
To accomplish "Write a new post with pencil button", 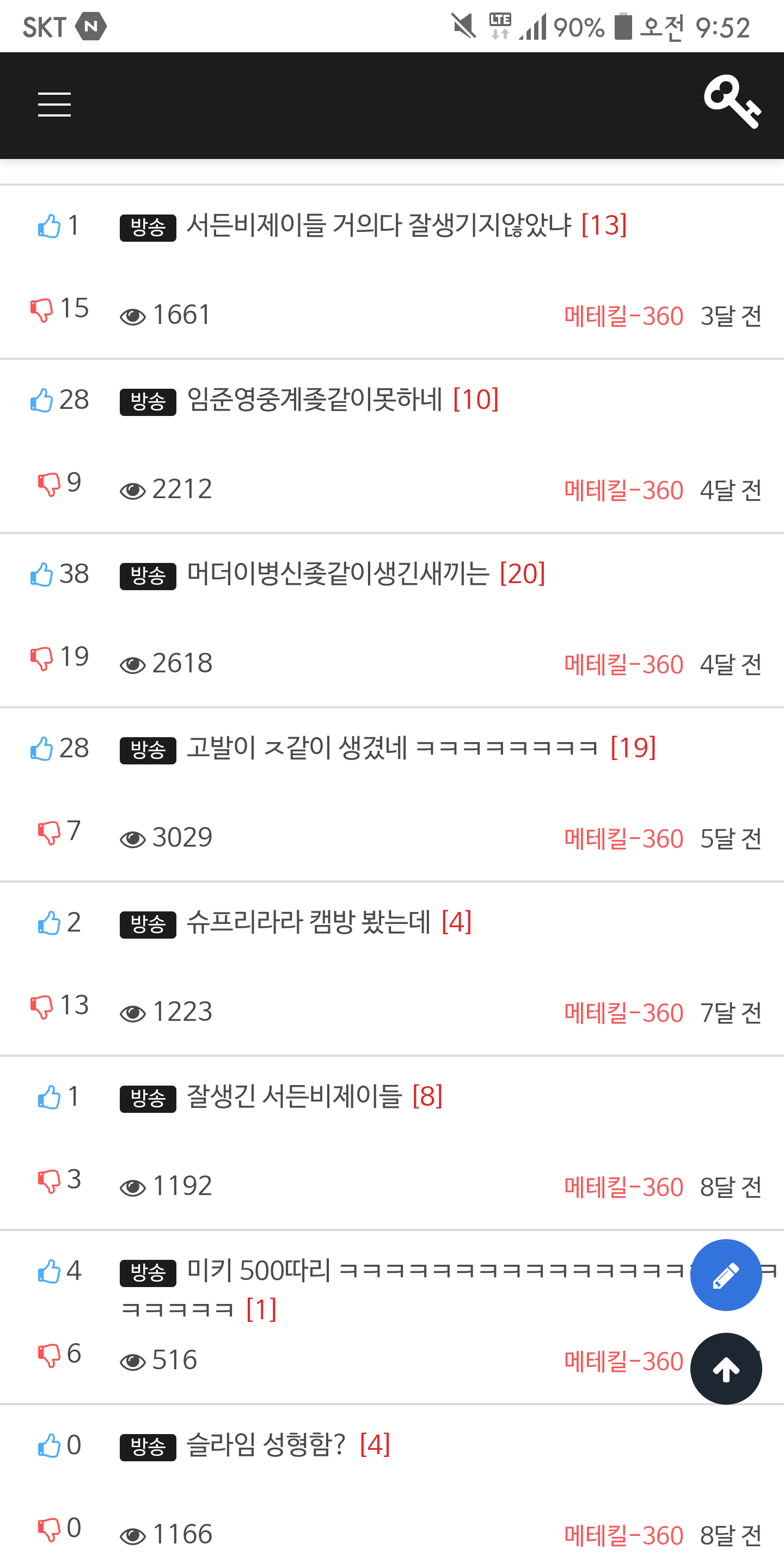I will [x=726, y=1275].
